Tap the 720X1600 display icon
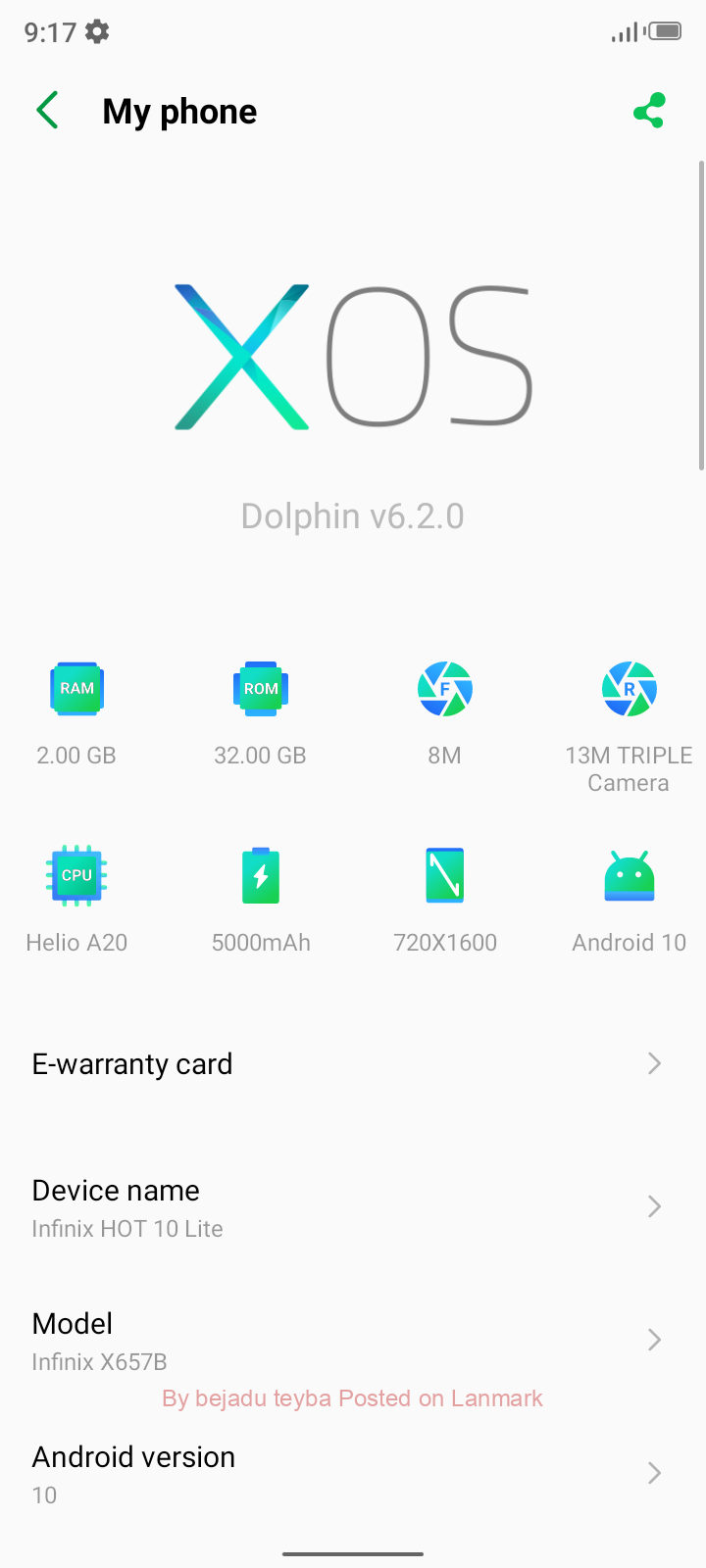The height and width of the screenshot is (1568, 706). pyautogui.click(x=444, y=875)
